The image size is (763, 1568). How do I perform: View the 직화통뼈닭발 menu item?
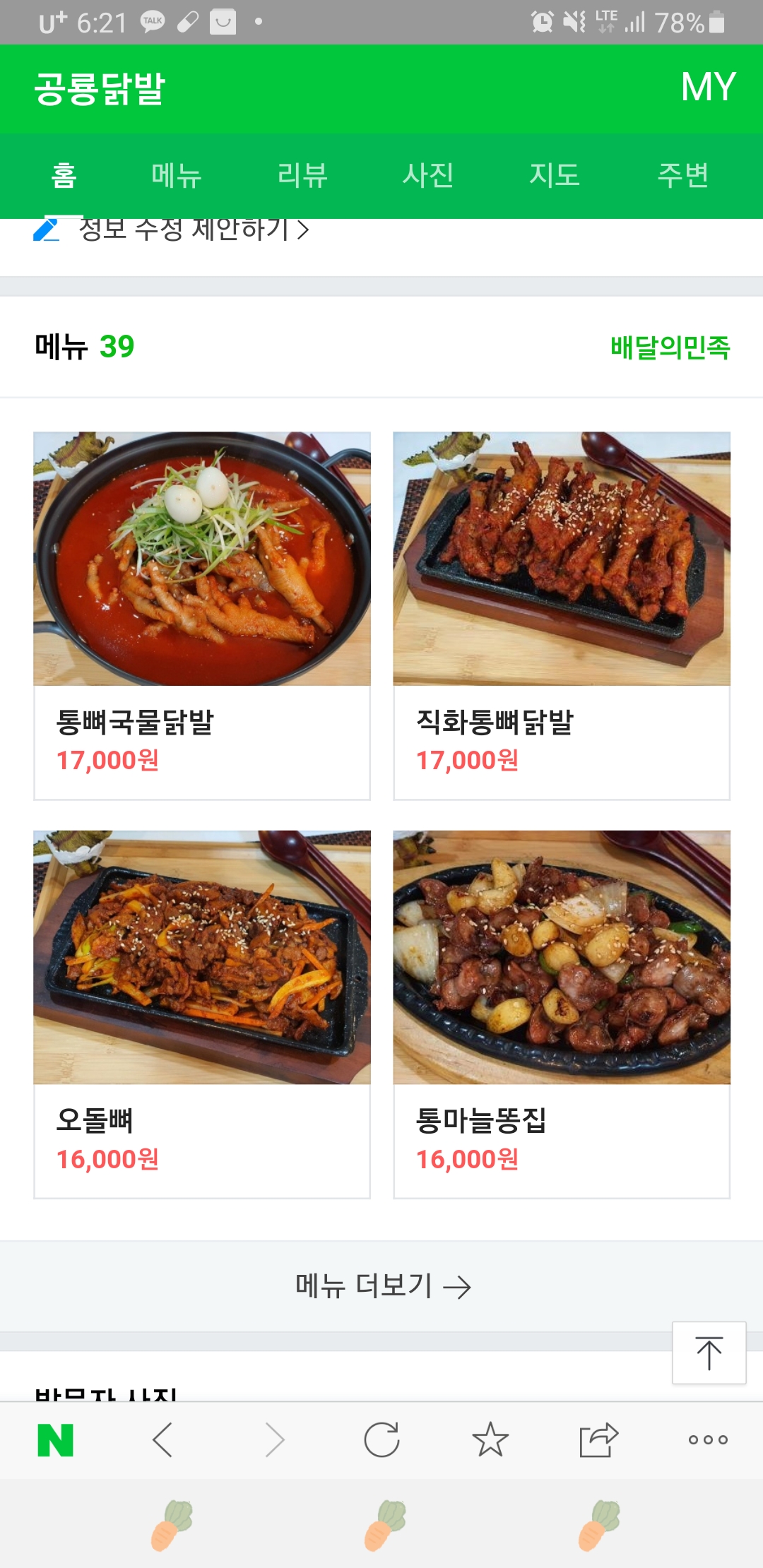[562, 614]
